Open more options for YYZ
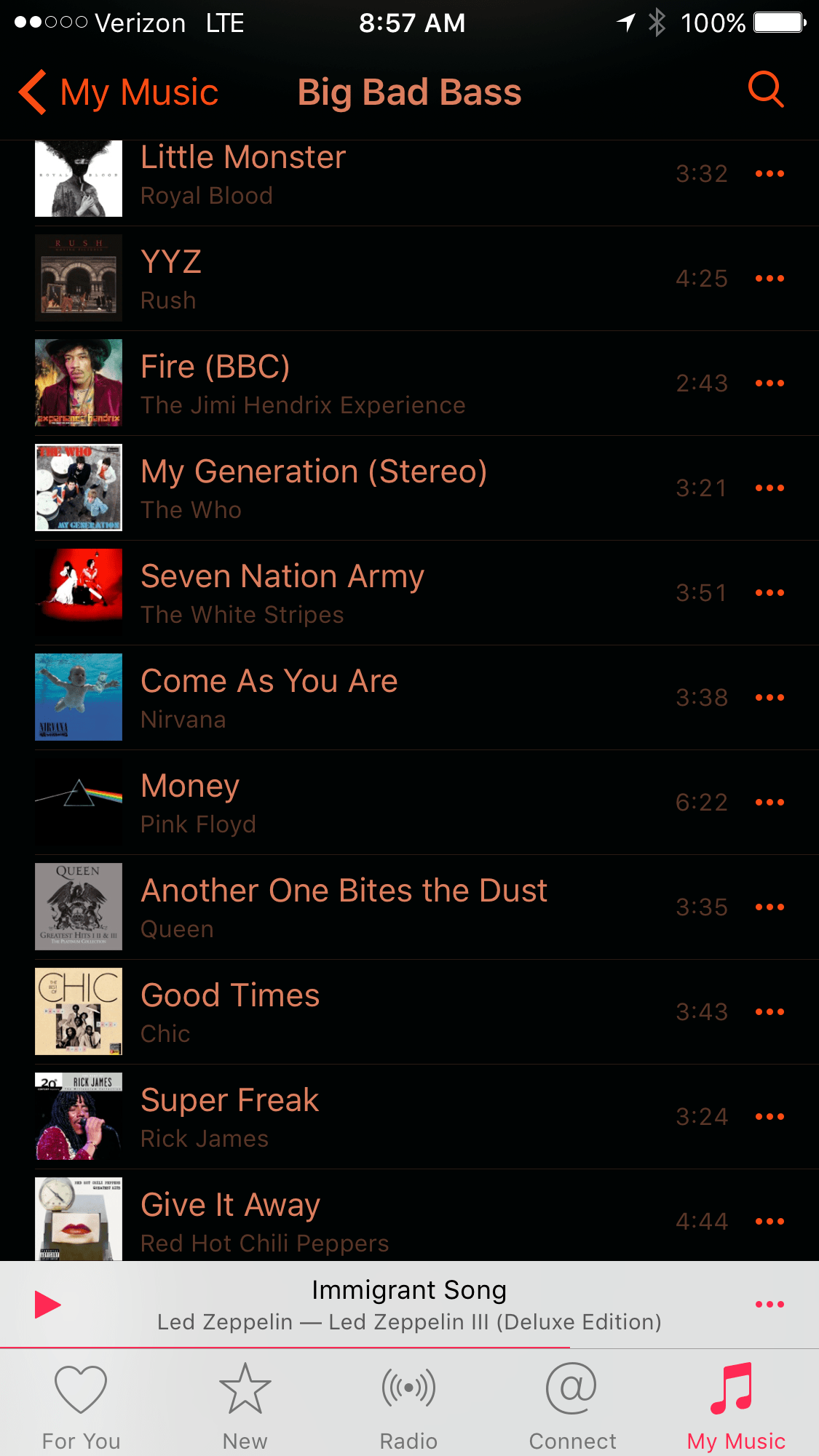This screenshot has height=1456, width=819. click(x=769, y=279)
